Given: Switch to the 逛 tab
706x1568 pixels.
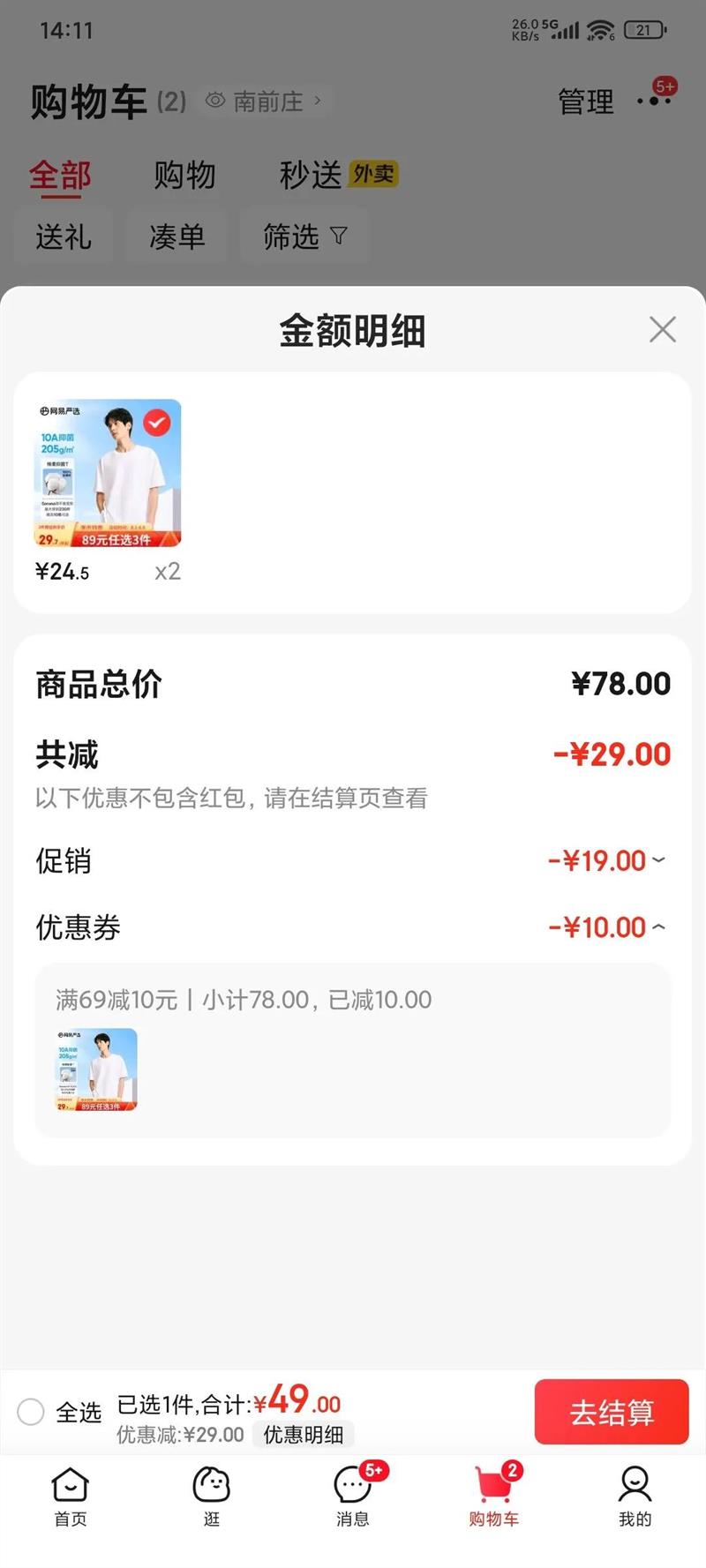Looking at the screenshot, I should point(212,1497).
